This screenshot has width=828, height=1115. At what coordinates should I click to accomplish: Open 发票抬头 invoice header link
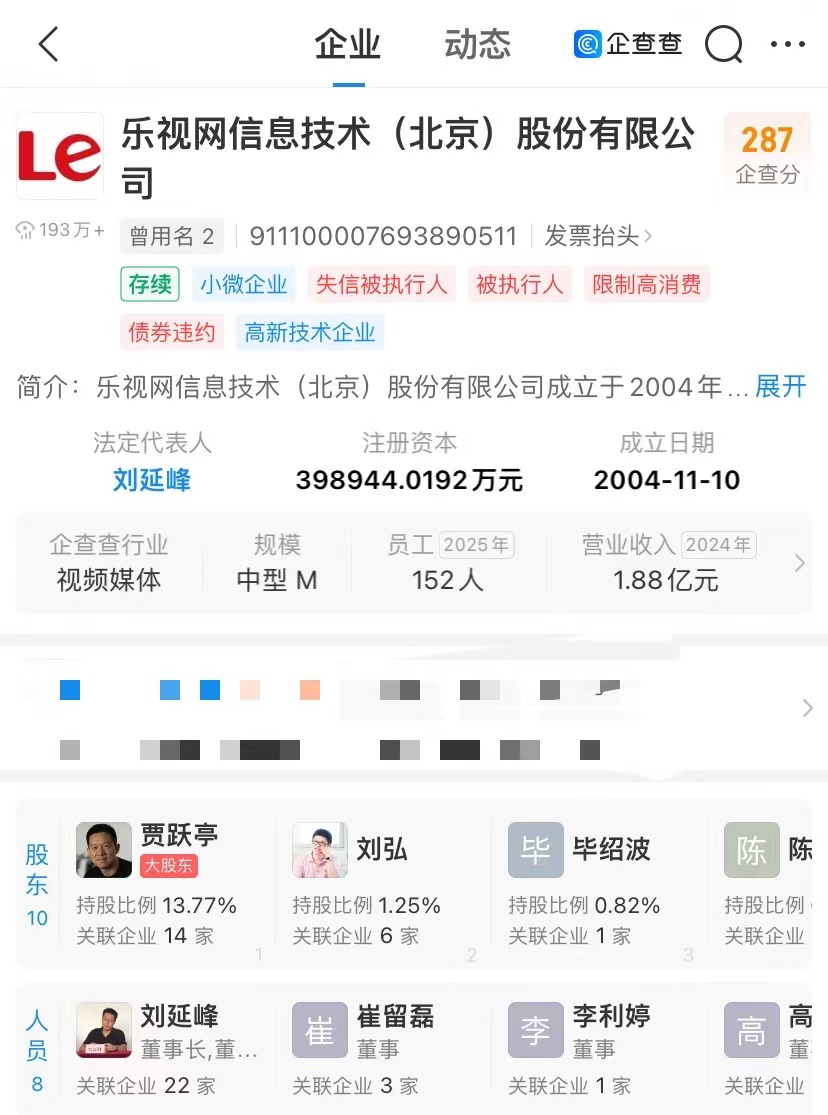click(597, 236)
